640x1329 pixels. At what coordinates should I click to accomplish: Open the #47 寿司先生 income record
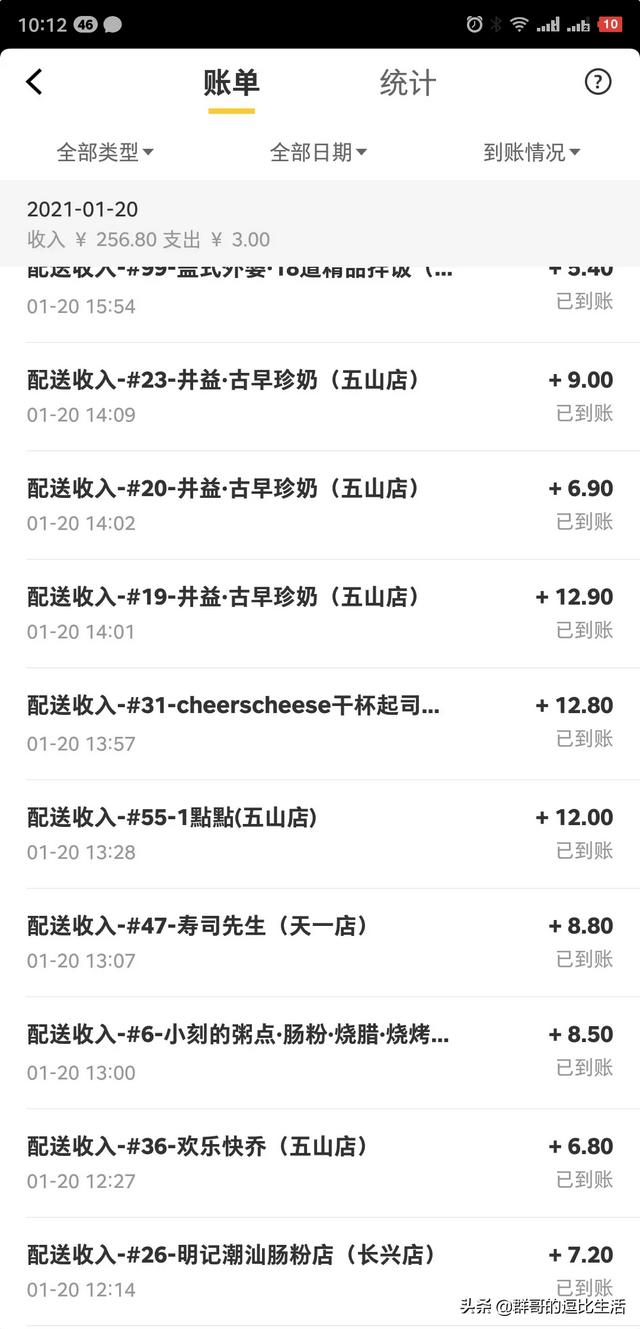click(320, 942)
